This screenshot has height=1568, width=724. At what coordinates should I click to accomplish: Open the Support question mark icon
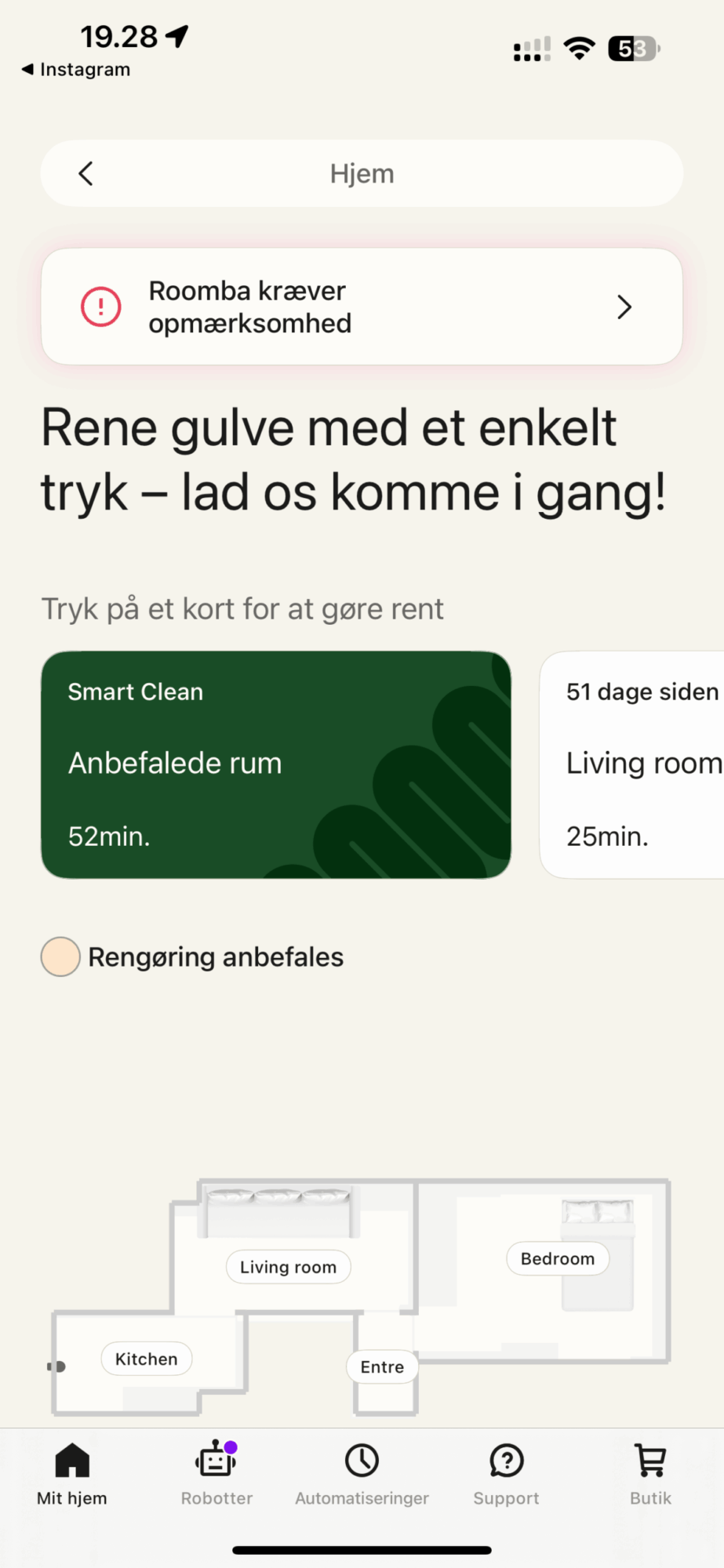[x=506, y=1457]
